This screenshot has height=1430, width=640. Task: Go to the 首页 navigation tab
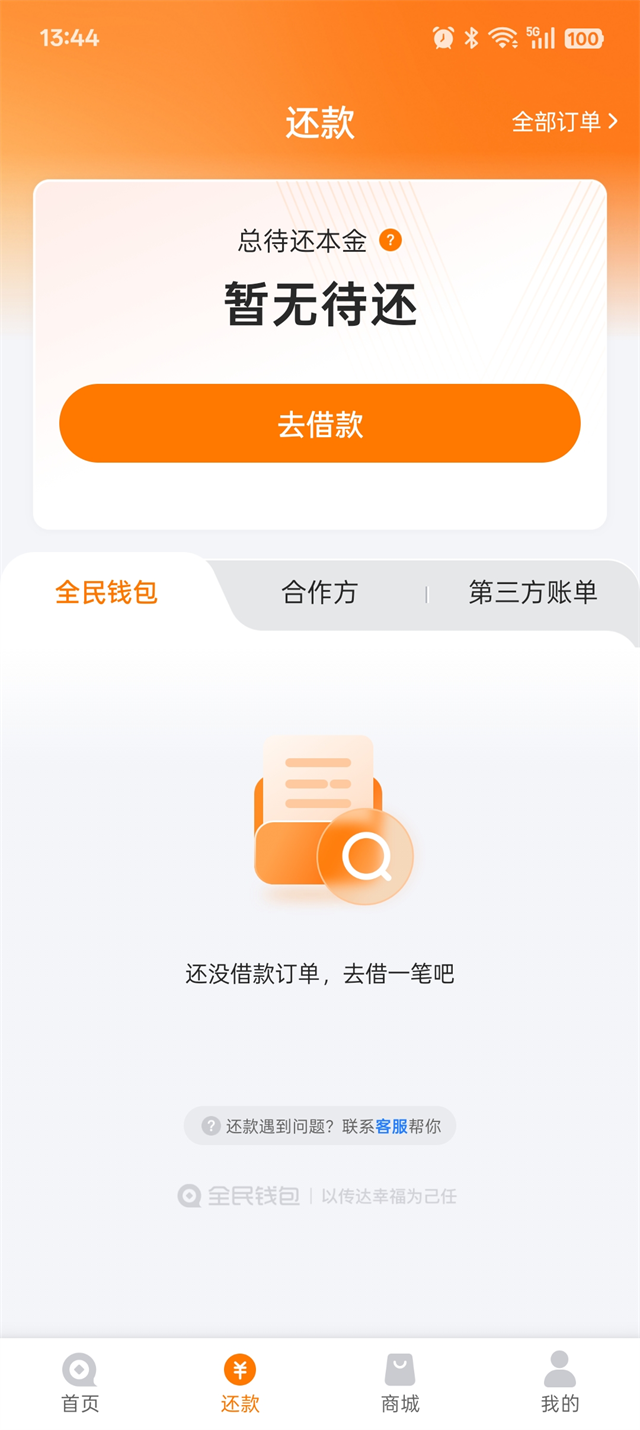pos(80,1383)
